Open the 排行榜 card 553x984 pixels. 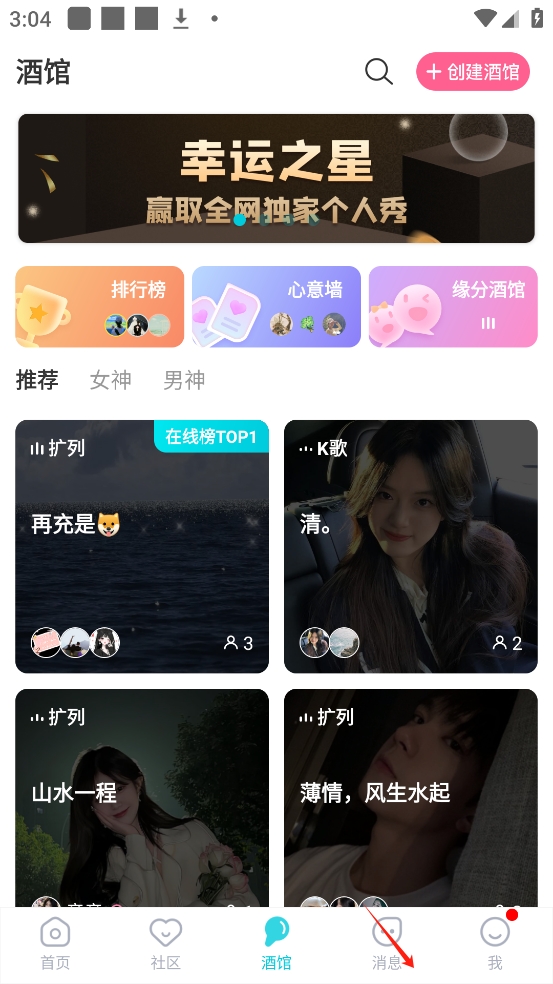(x=100, y=306)
